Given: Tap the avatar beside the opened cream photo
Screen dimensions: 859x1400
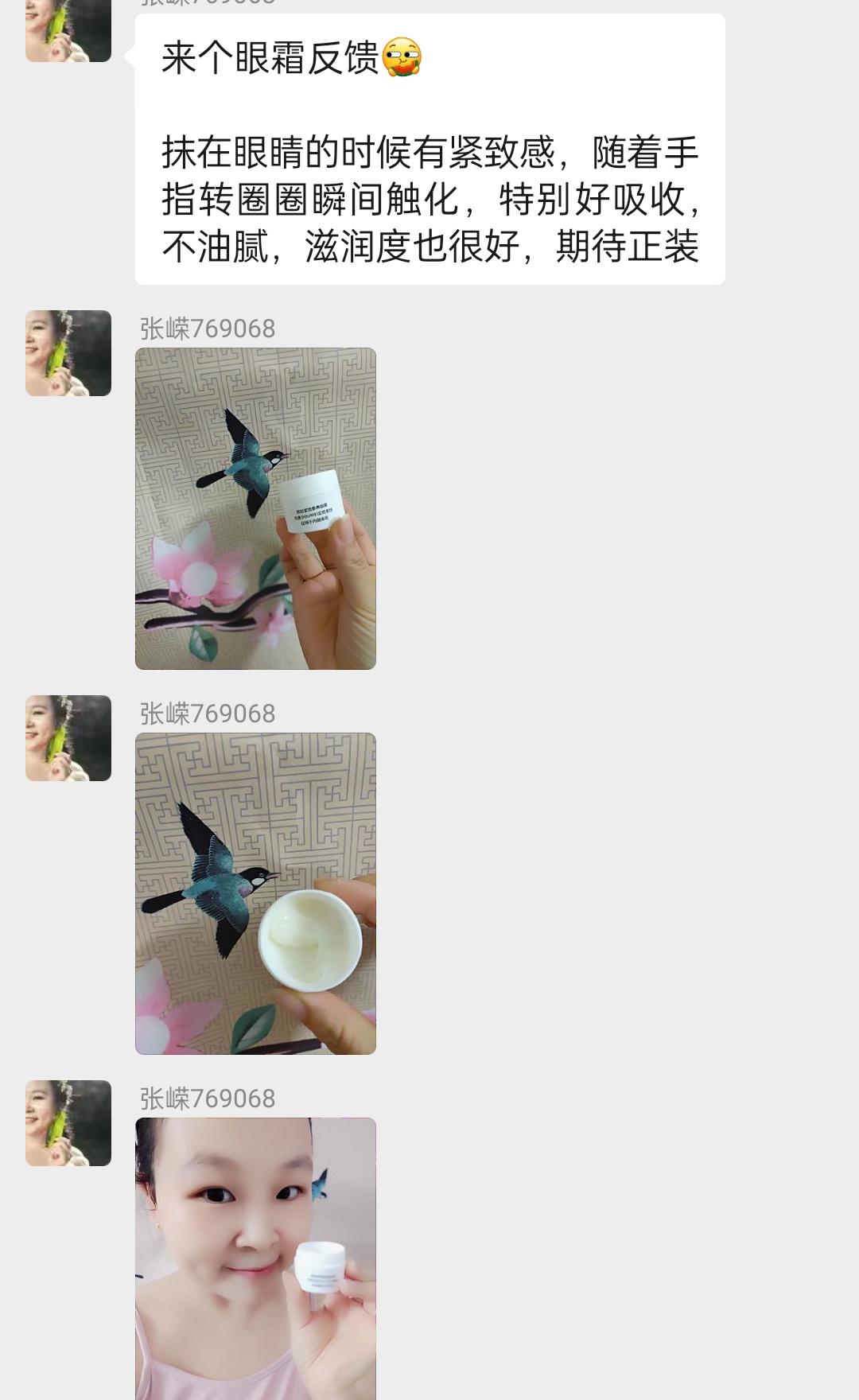Looking at the screenshot, I should [68, 738].
